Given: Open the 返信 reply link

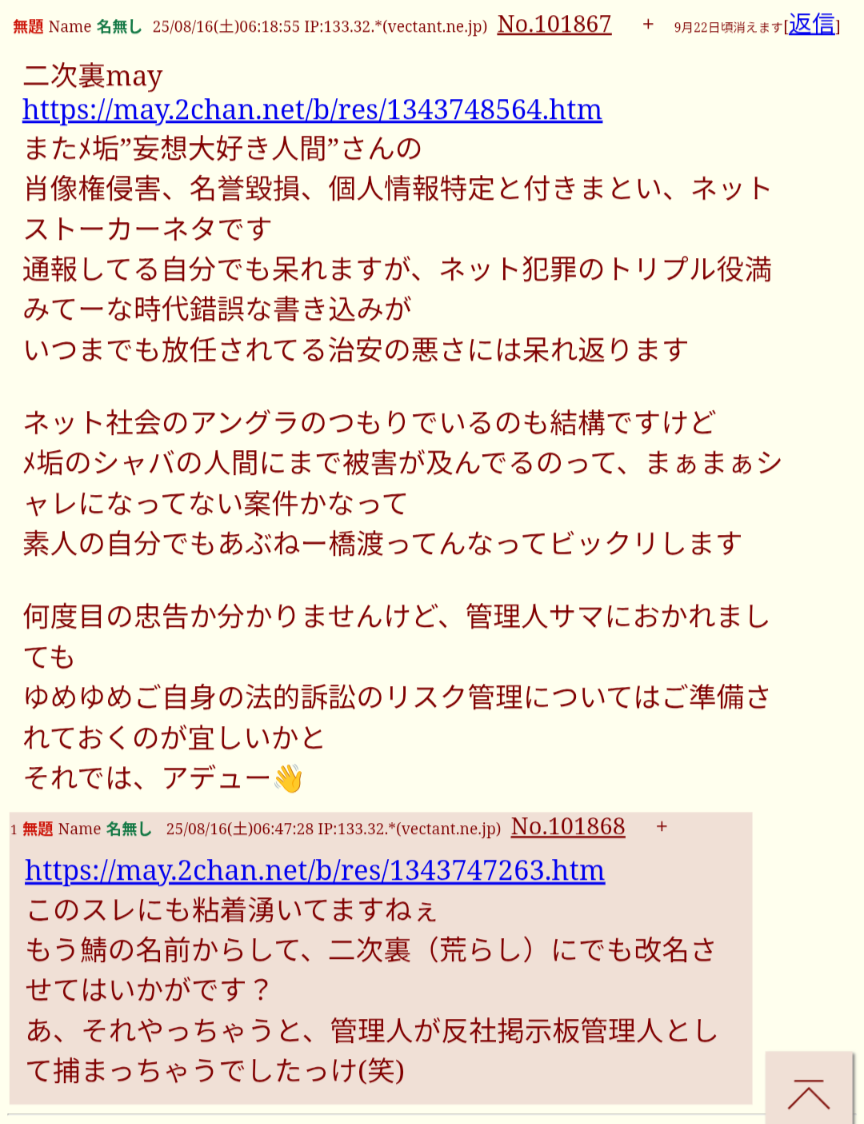Looking at the screenshot, I should click(x=811, y=25).
